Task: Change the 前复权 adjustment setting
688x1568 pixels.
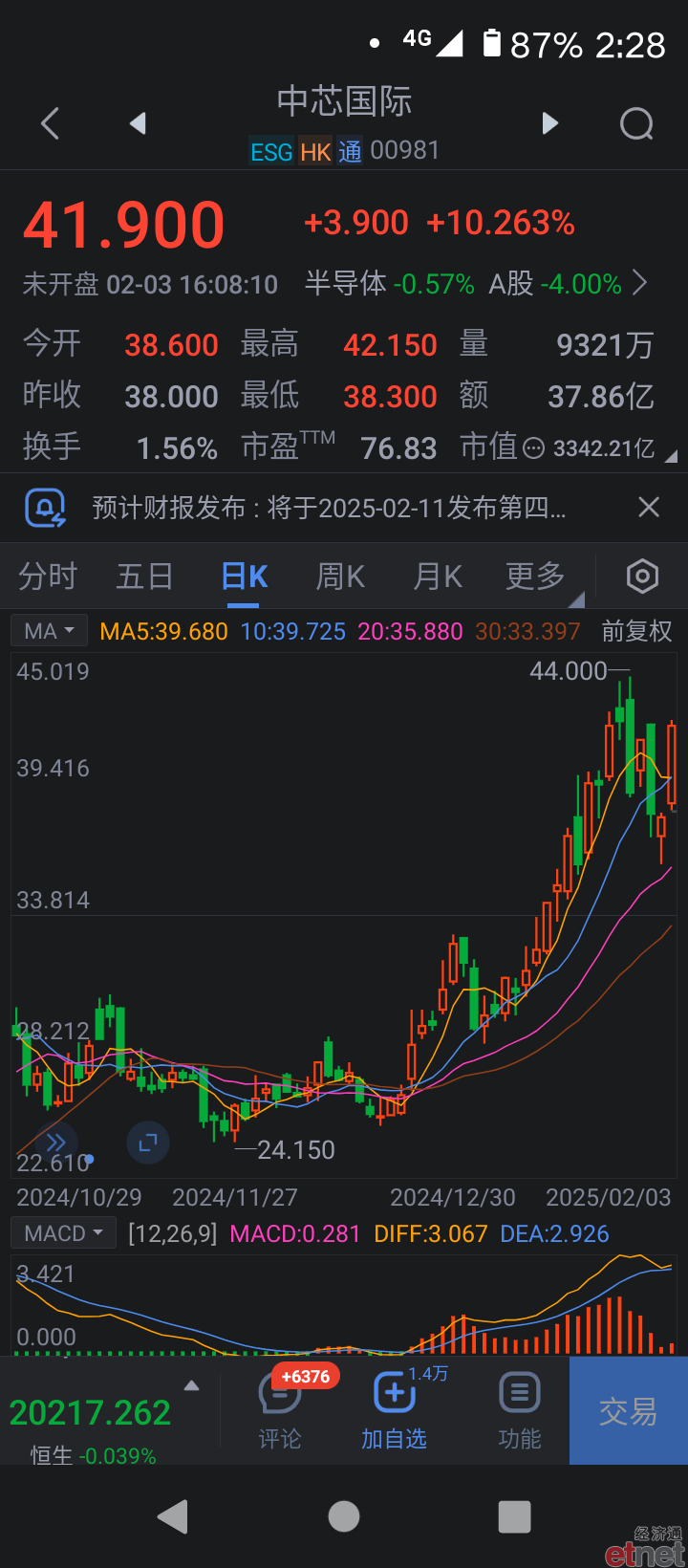Action: click(636, 631)
